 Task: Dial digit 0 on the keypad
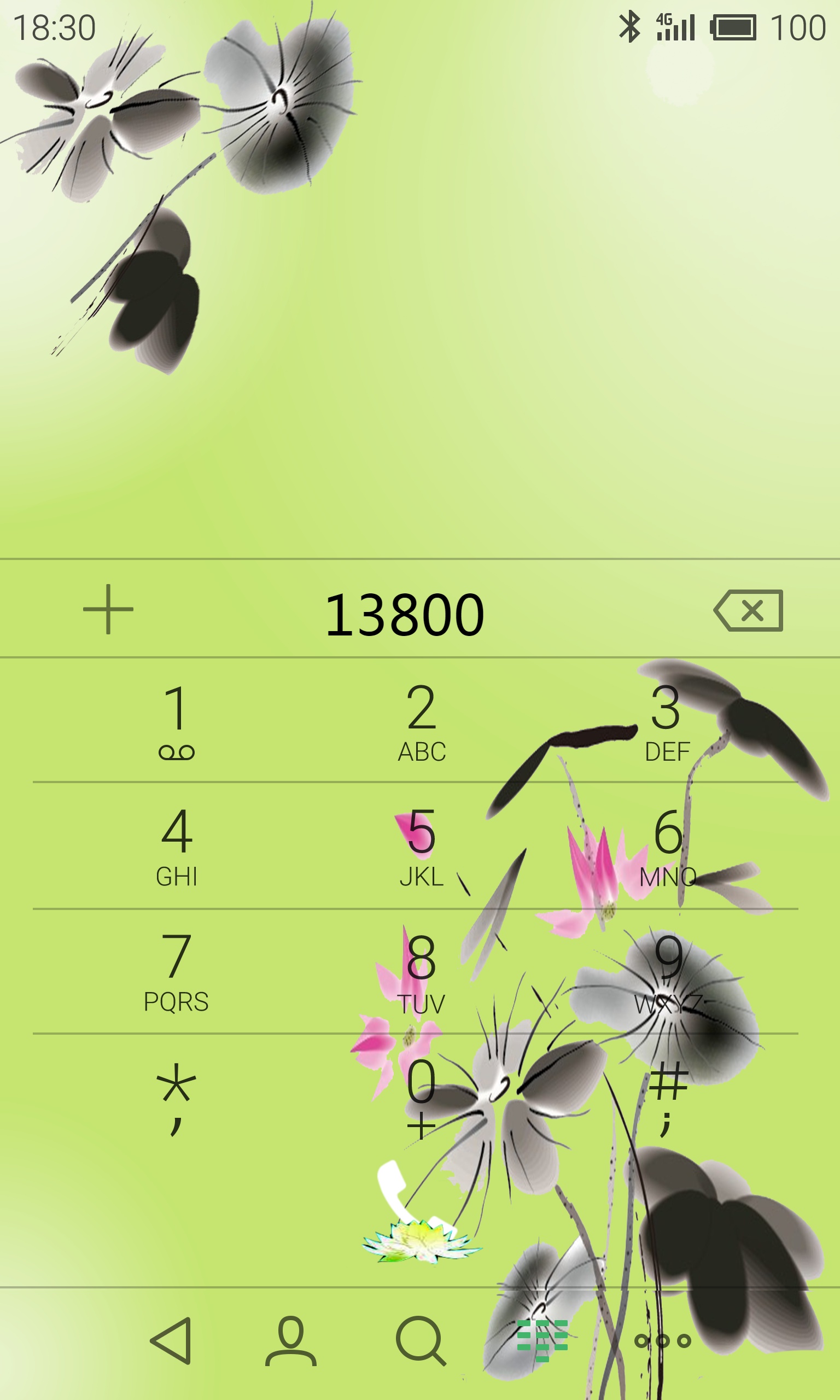pyautogui.click(x=422, y=1096)
